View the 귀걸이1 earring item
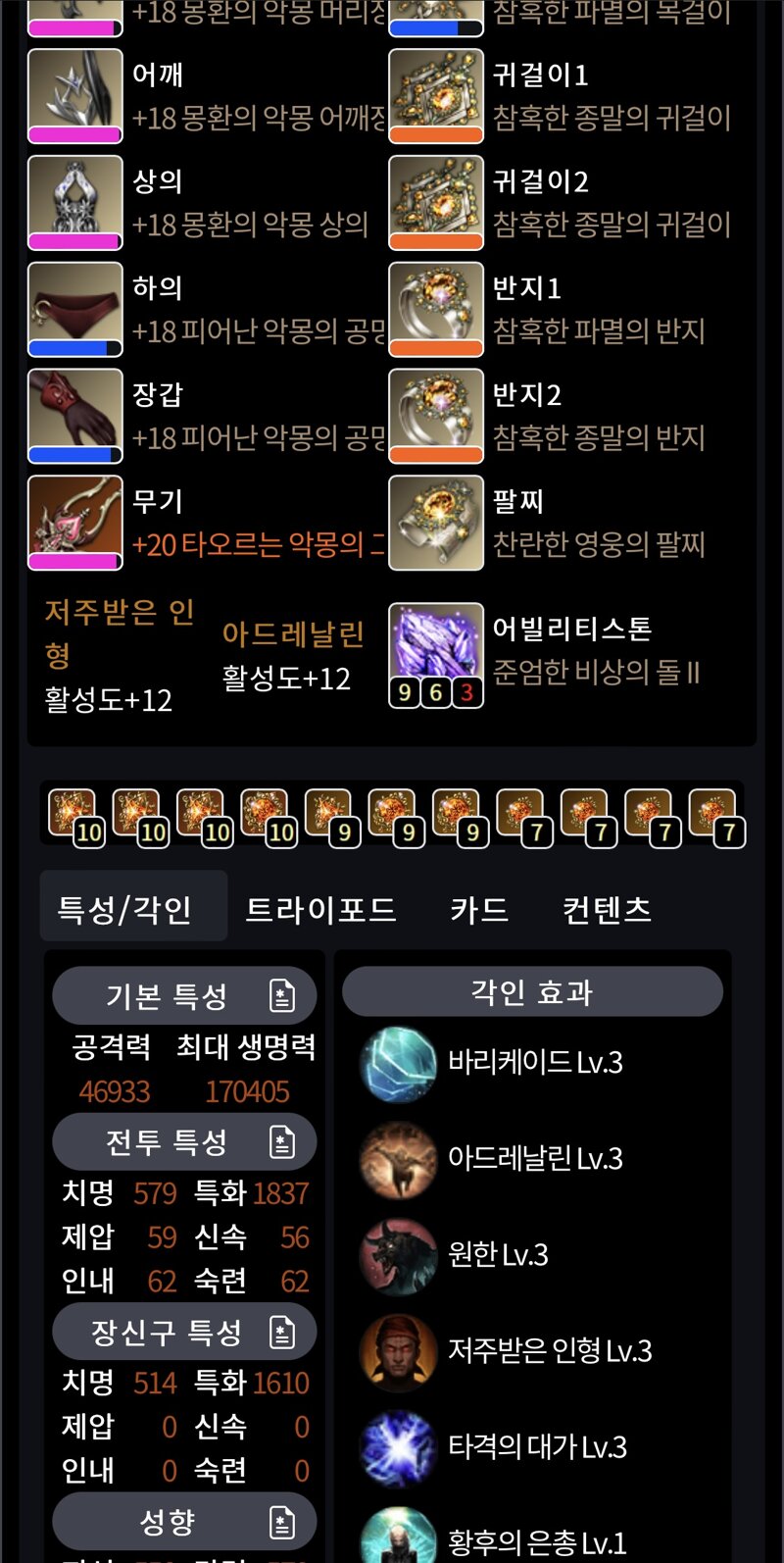This screenshot has width=784, height=1563. pos(436,96)
